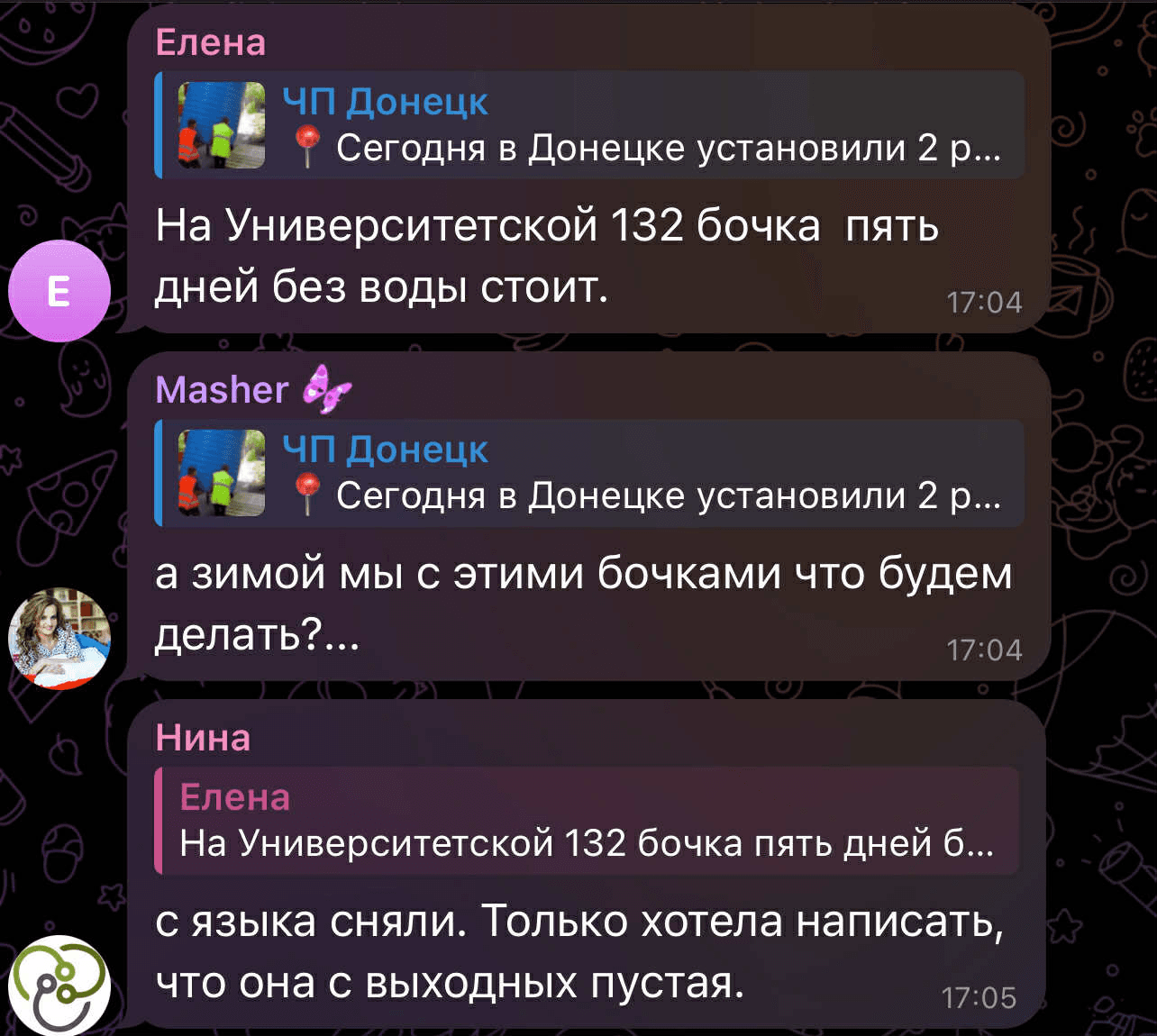Open Masher's profile photo
The height and width of the screenshot is (1036, 1157).
[59, 638]
